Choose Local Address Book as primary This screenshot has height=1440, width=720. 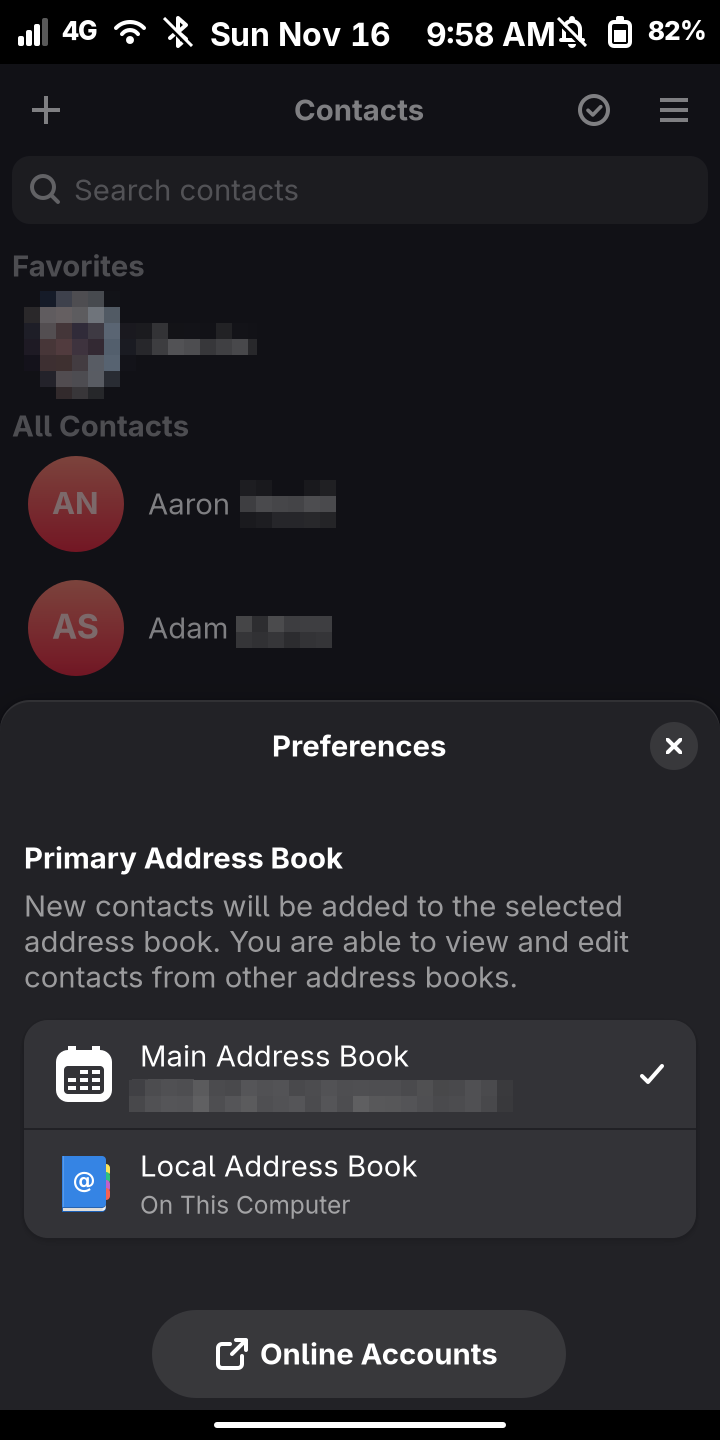pyautogui.click(x=359, y=1184)
